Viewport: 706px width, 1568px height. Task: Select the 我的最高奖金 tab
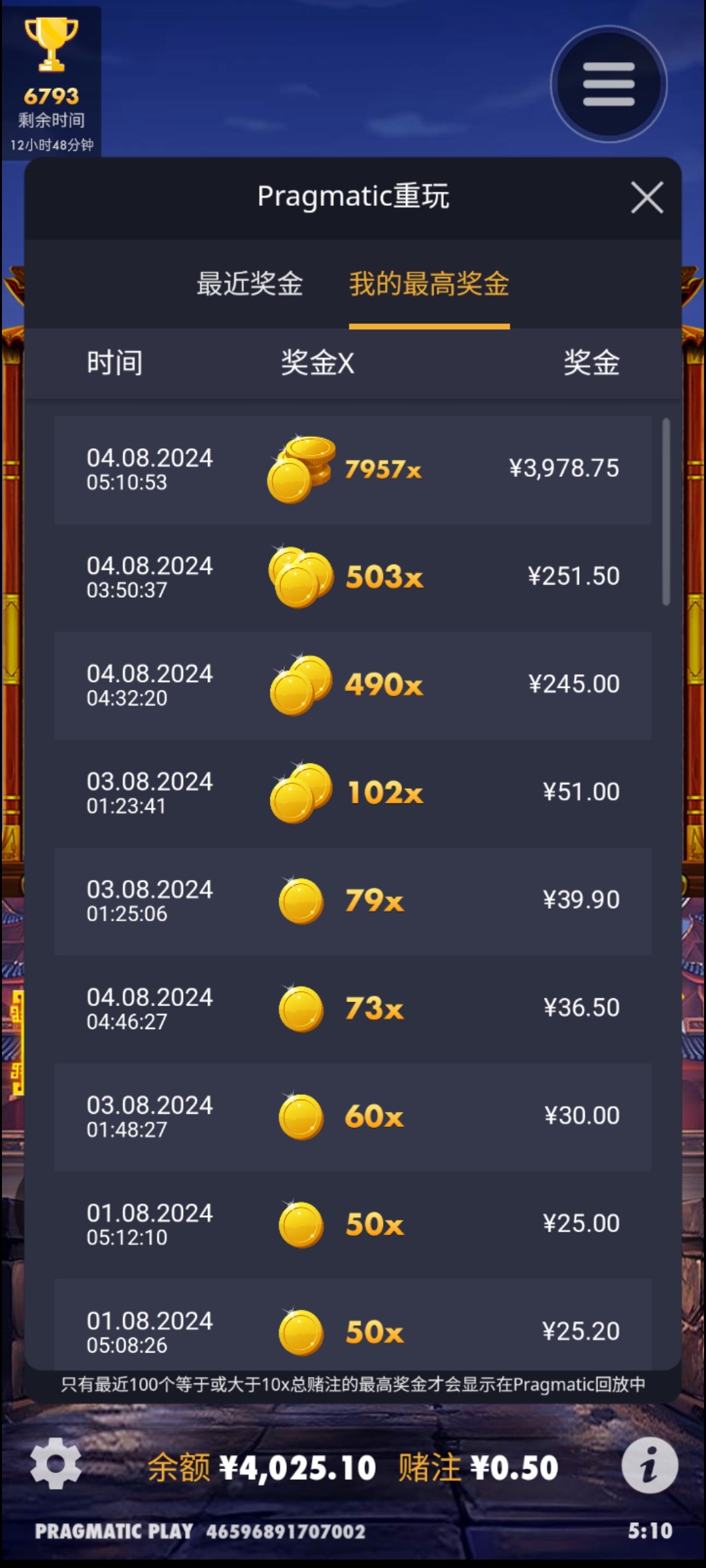pyautogui.click(x=429, y=284)
